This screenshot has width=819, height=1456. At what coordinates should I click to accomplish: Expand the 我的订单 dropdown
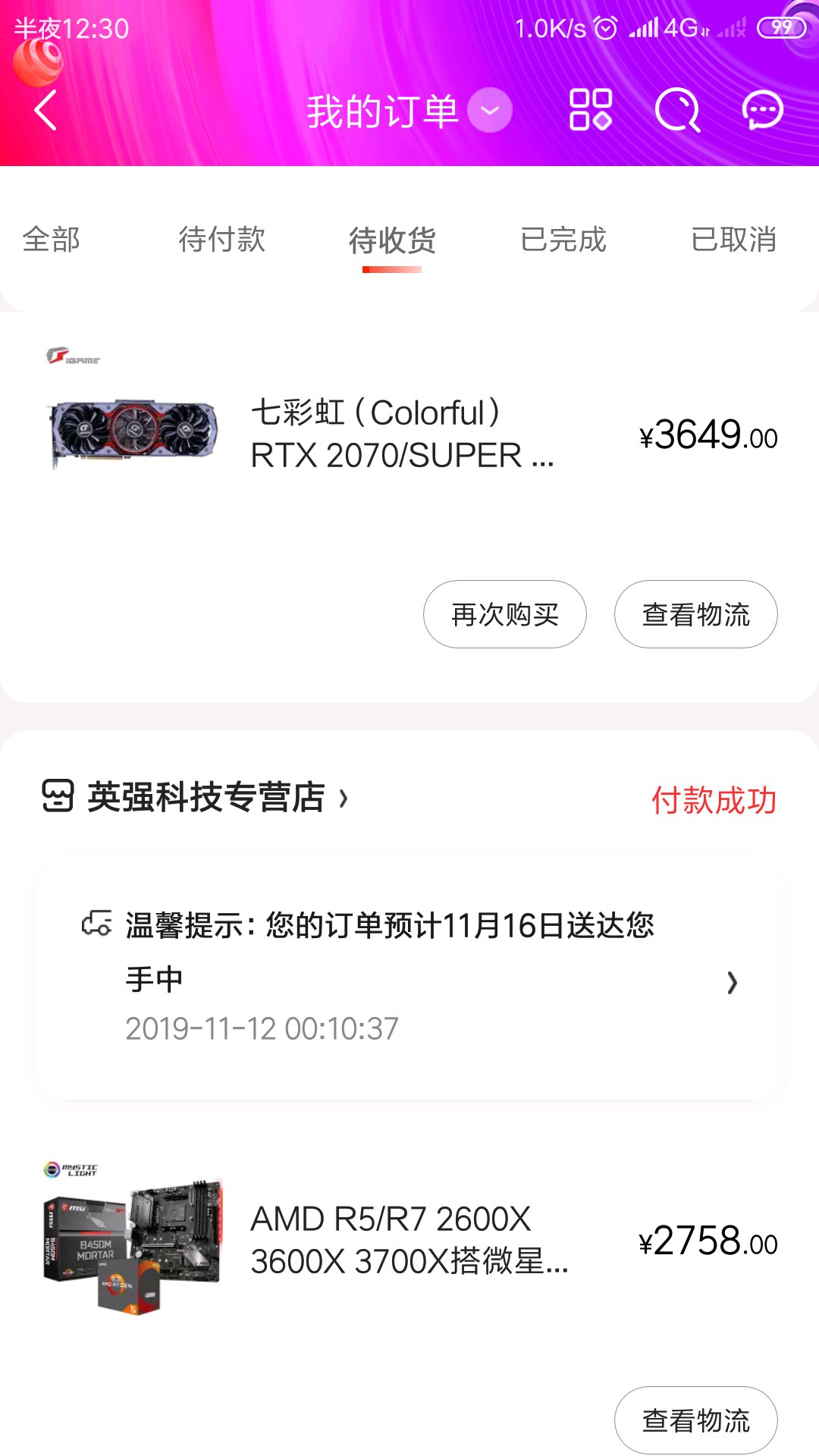coord(489,111)
